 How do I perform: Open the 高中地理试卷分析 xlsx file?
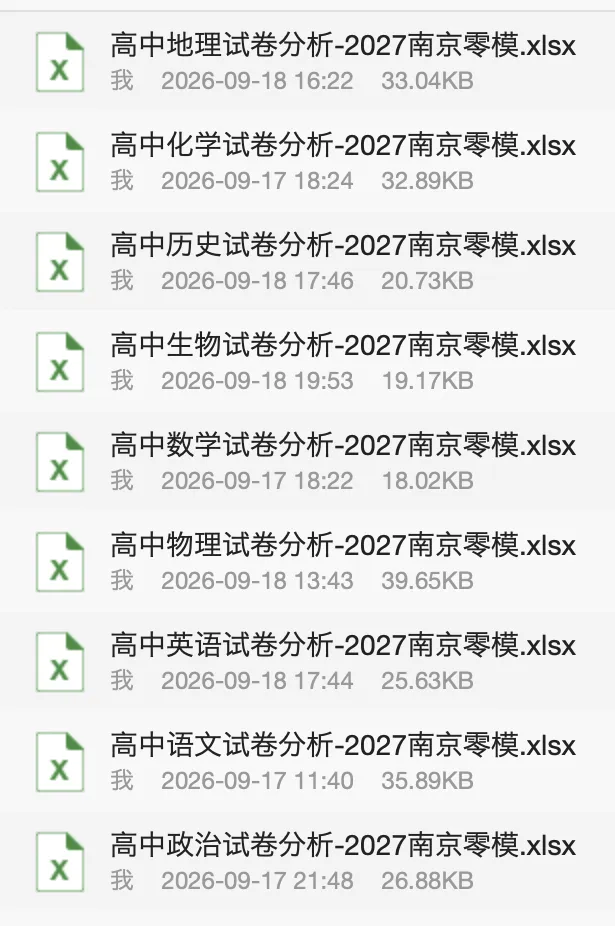tap(307, 61)
